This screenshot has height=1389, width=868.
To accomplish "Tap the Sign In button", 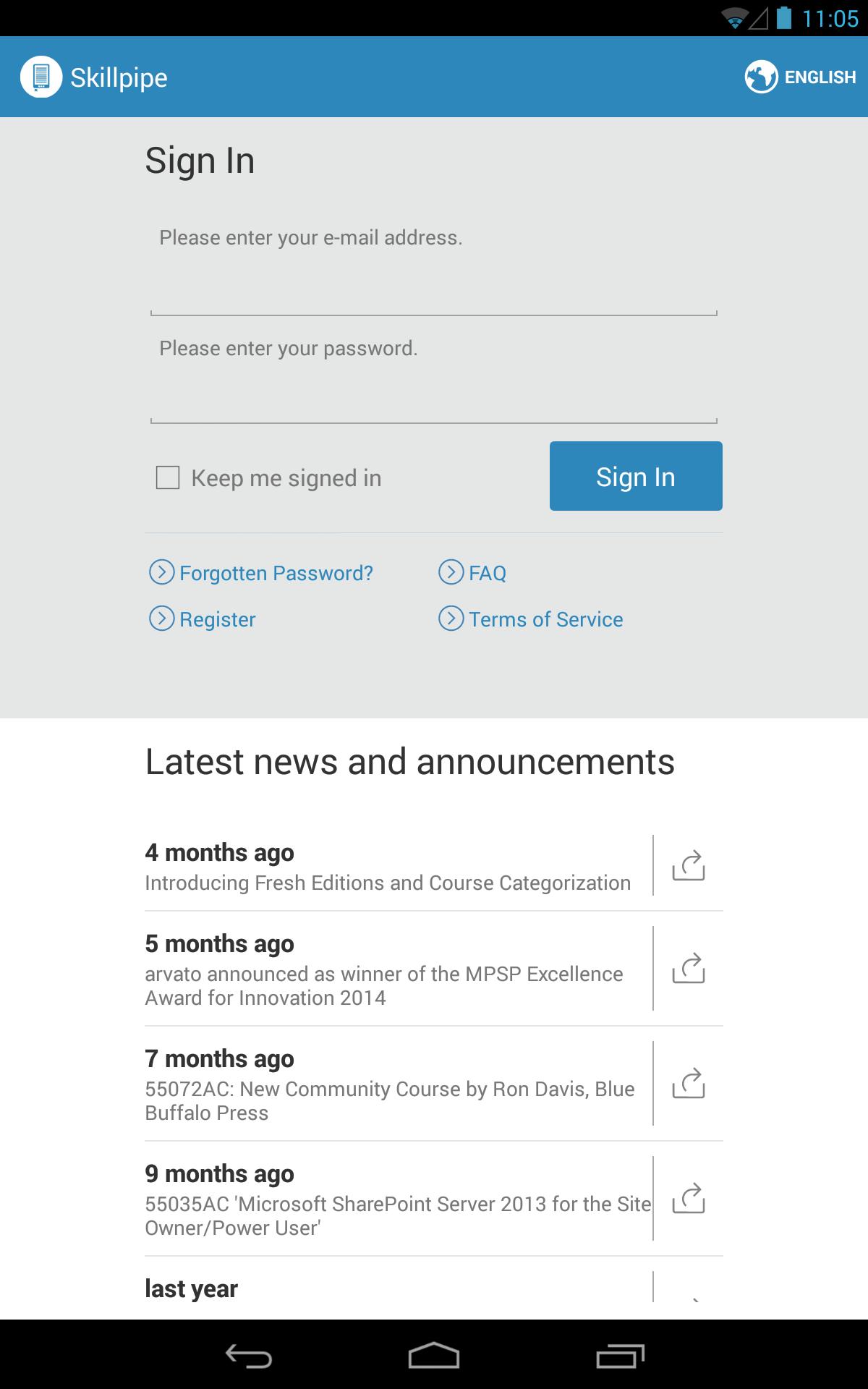I will tap(635, 476).
